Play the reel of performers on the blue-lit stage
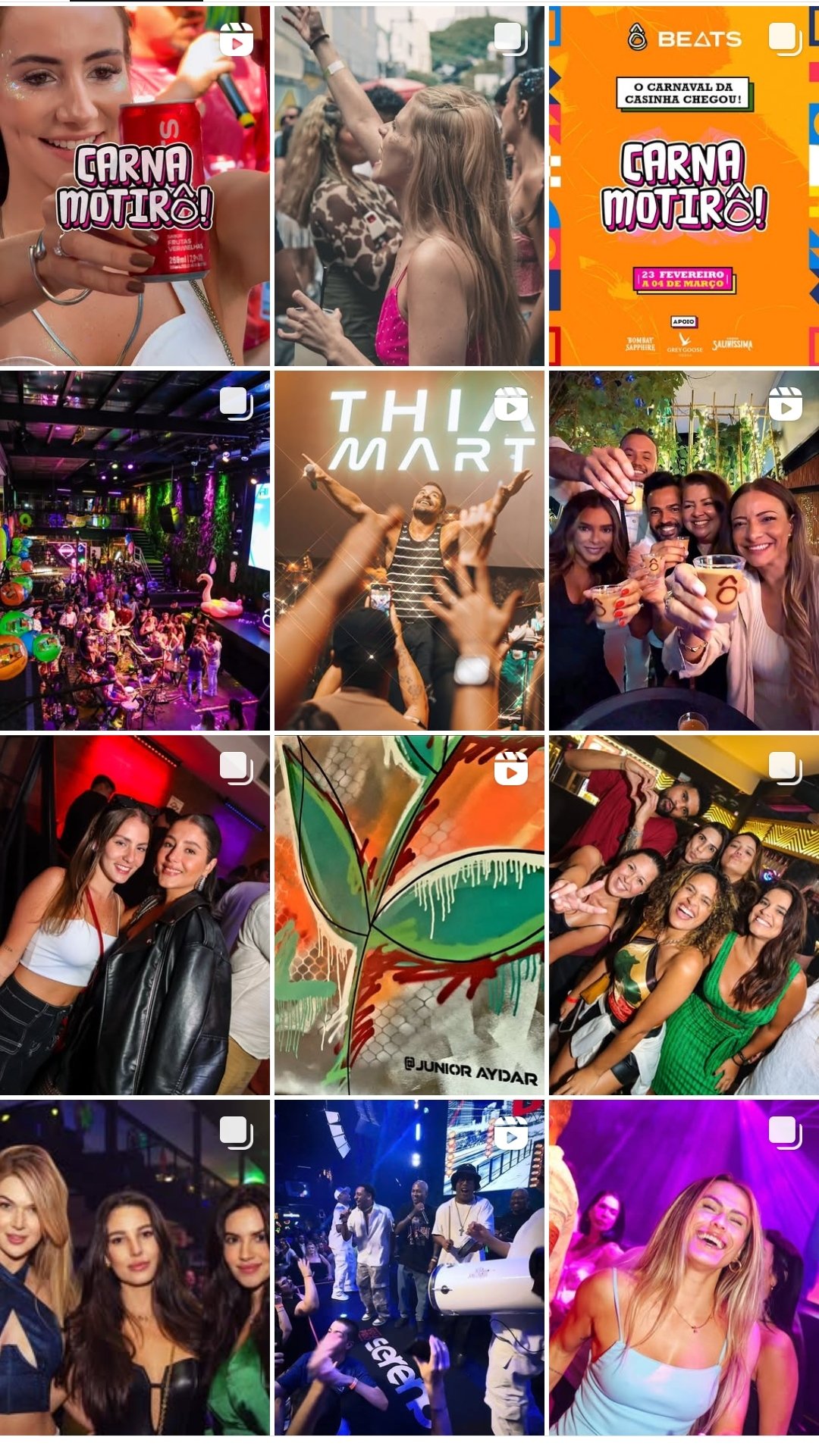This screenshot has height=1456, width=819. tap(409, 1267)
